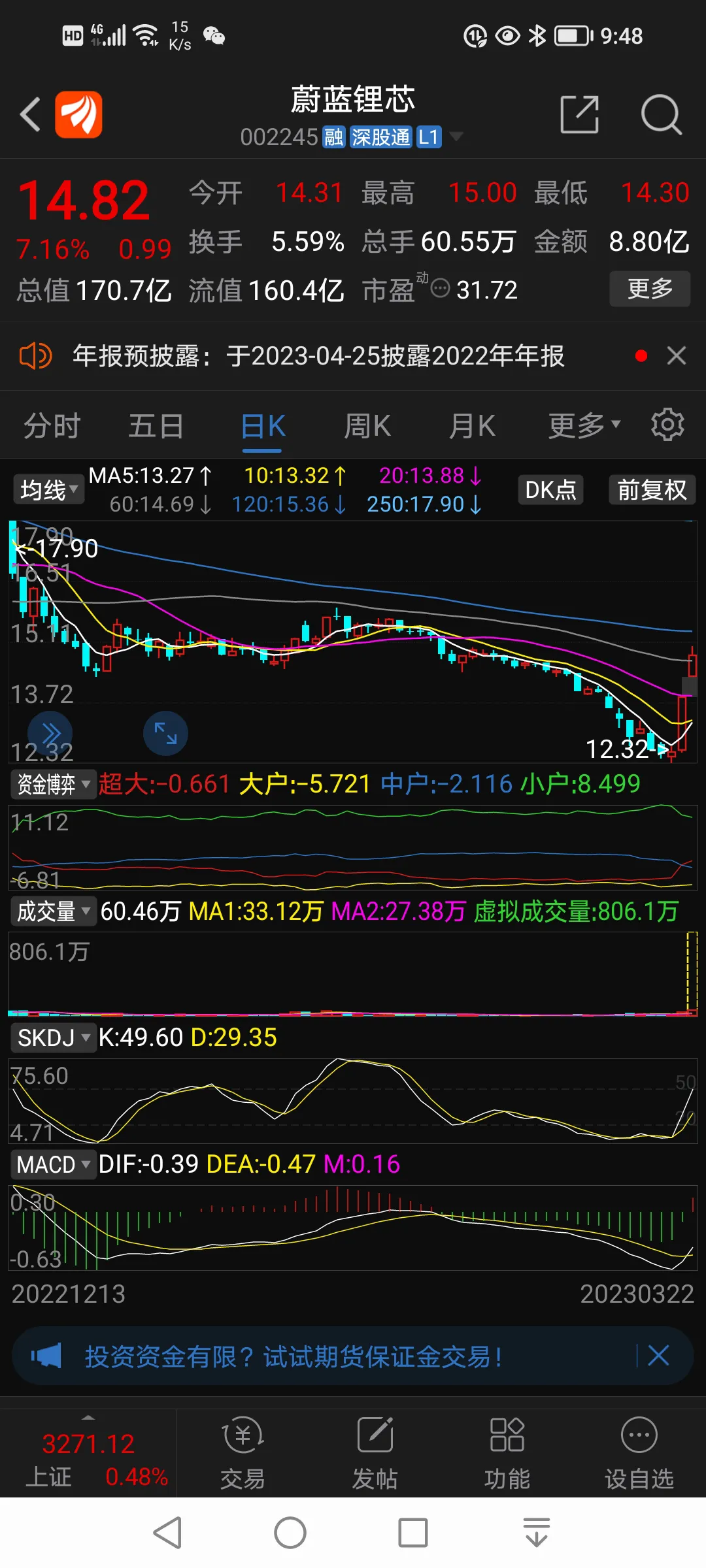Expand the 更多 chart period dropdown

click(x=584, y=426)
